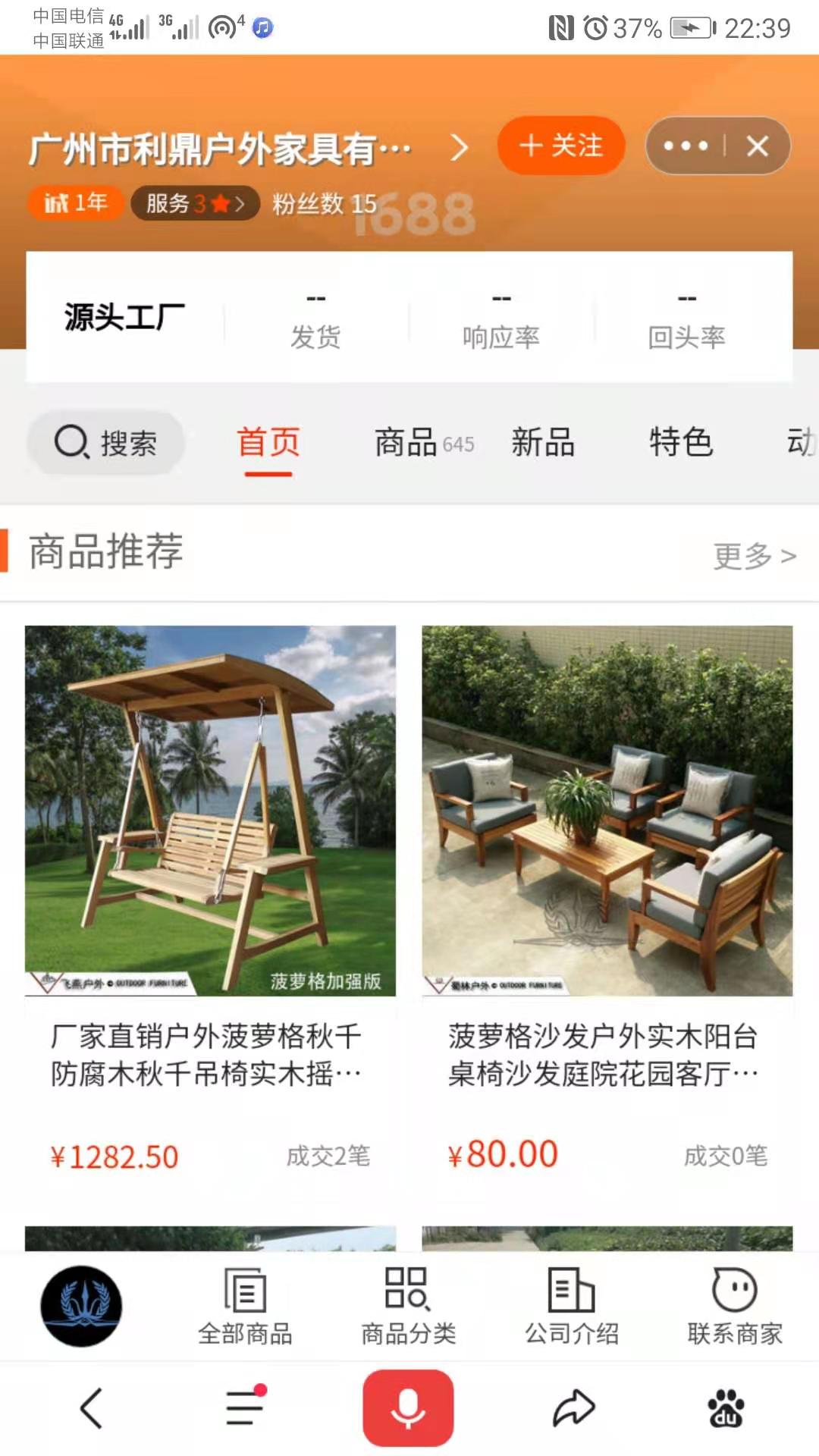Screen dimensions: 819x1456
Task: Switch to the 商品 645 tab
Action: click(x=423, y=443)
